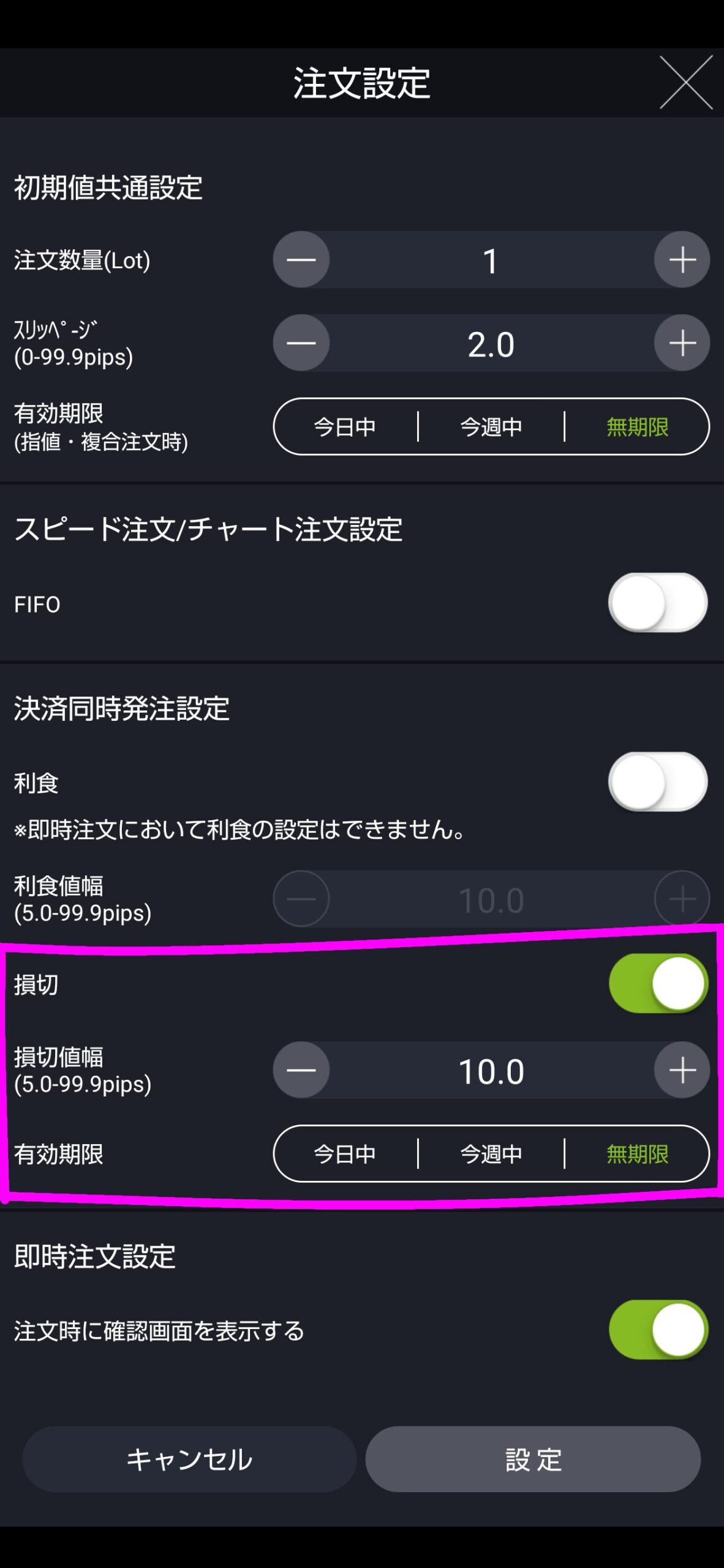The height and width of the screenshot is (1568, 724).
Task: Tap the キャンセル button
Action: [190, 1460]
